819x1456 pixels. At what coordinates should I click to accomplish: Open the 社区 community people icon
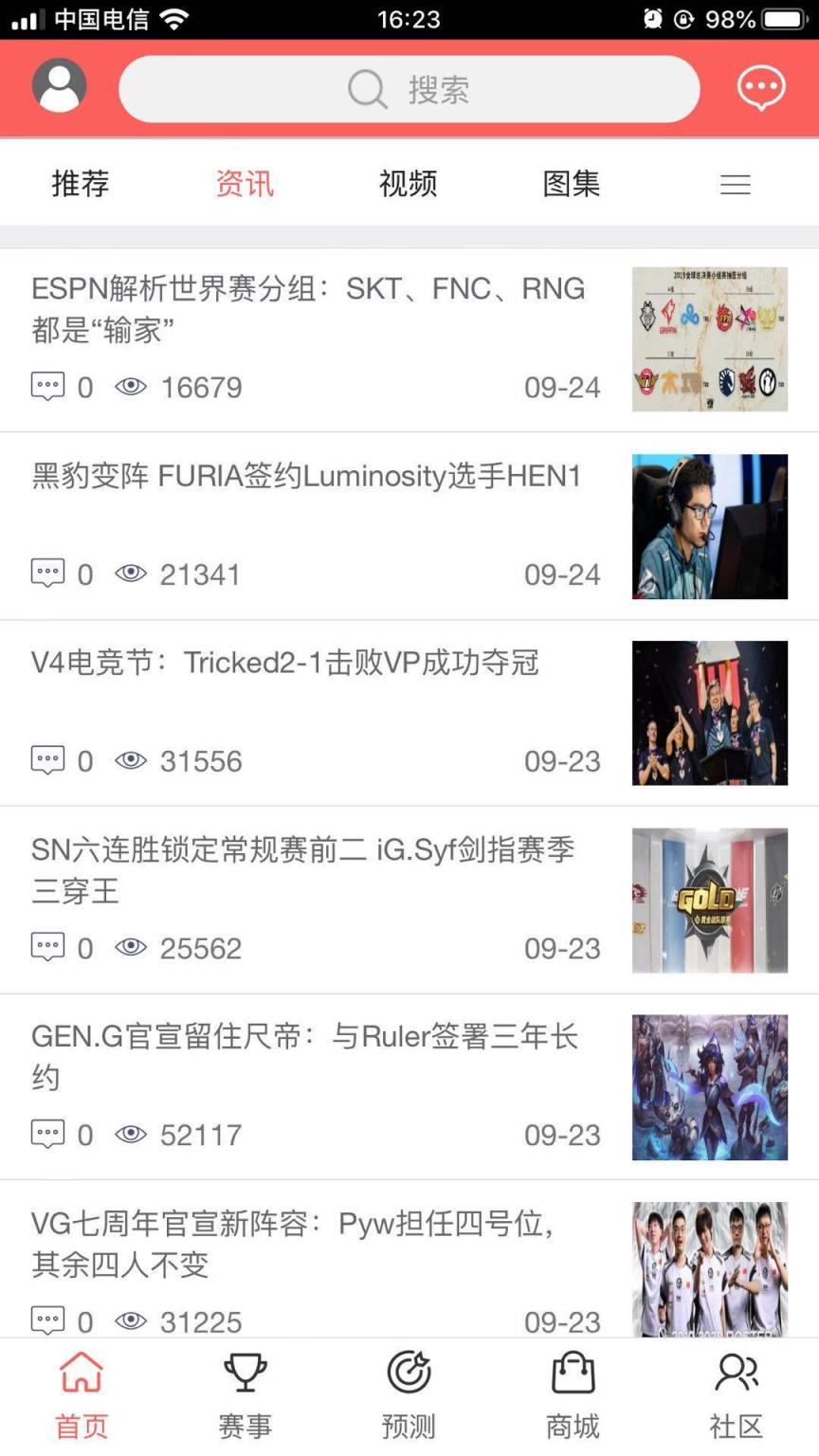(735, 1370)
